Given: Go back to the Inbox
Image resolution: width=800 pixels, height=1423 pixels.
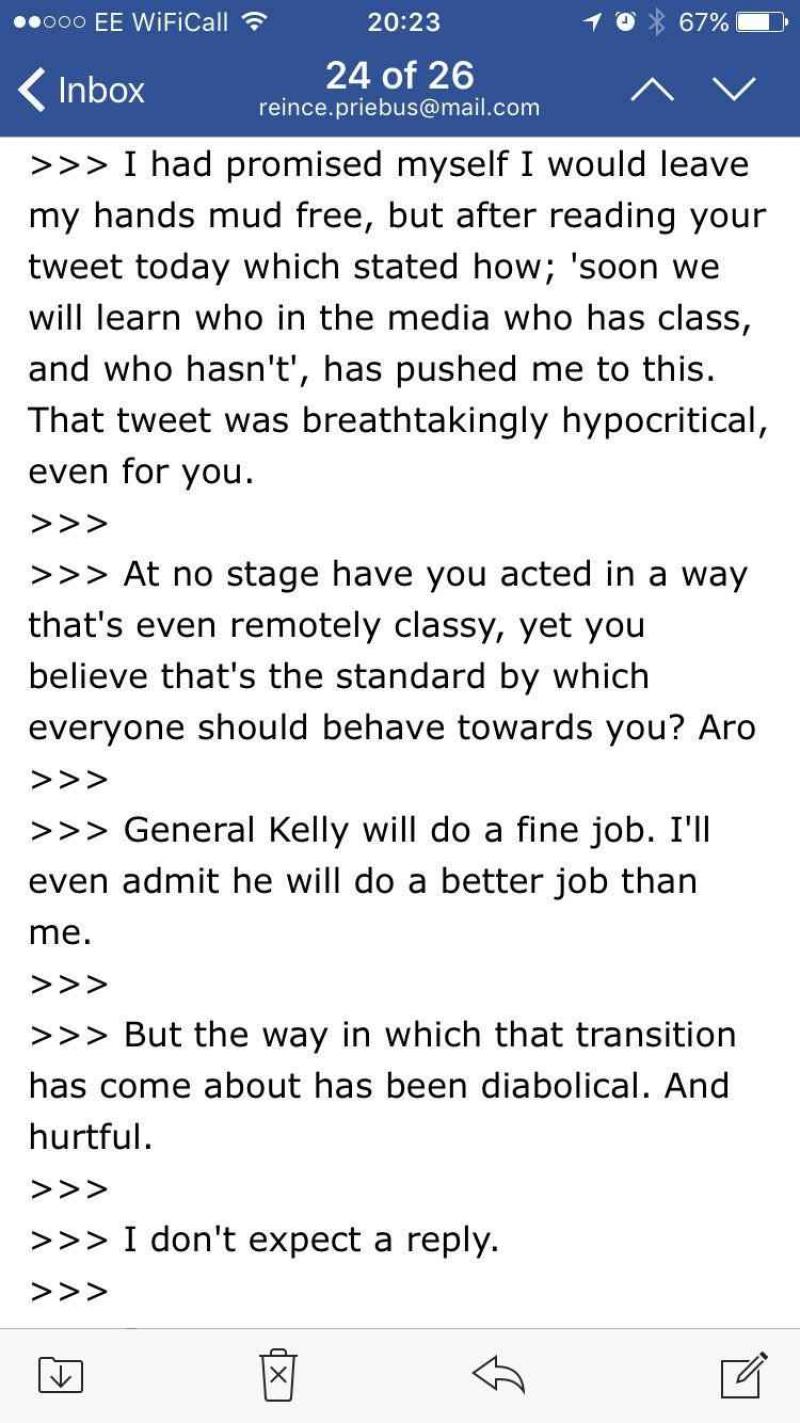Looking at the screenshot, I should tap(82, 90).
